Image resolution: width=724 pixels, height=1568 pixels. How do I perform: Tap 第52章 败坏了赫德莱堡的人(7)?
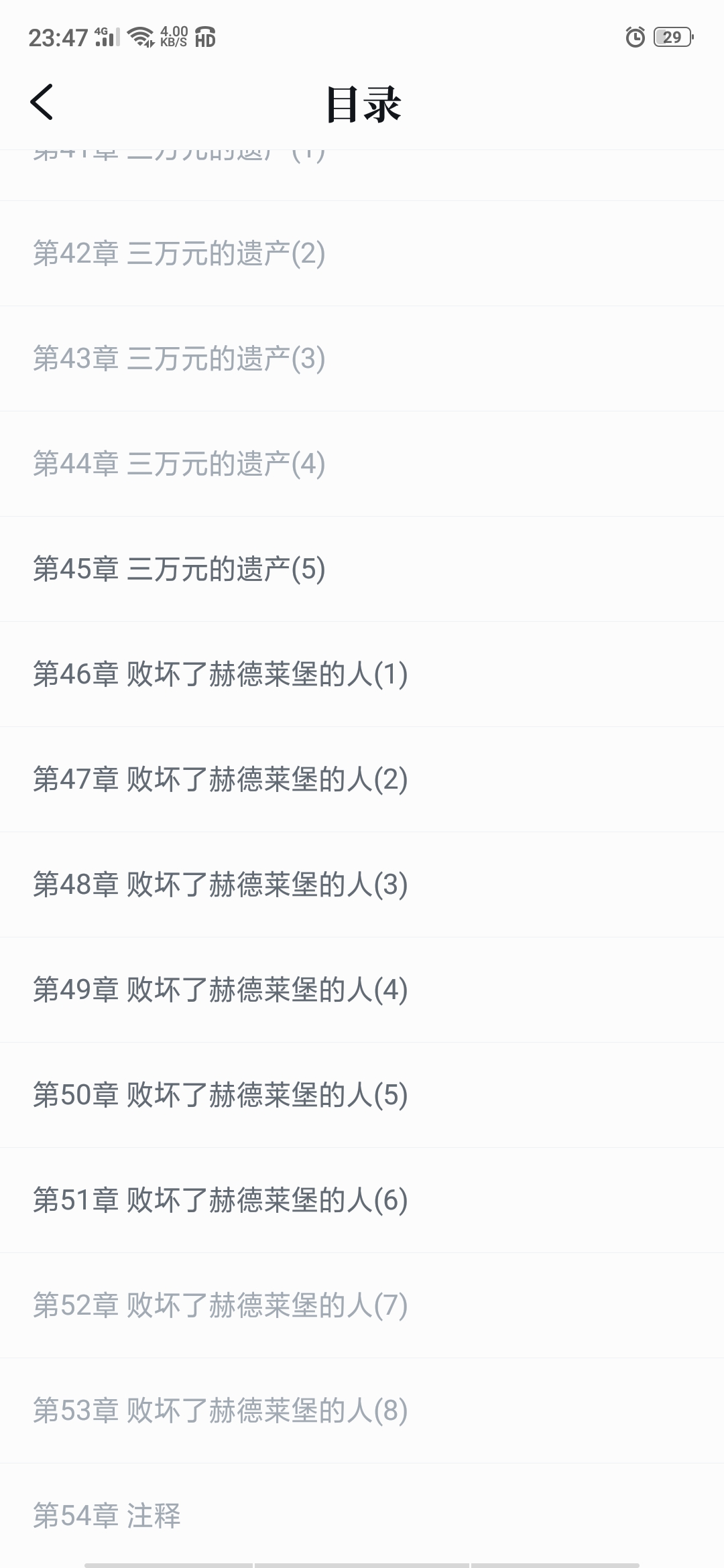click(362, 1305)
